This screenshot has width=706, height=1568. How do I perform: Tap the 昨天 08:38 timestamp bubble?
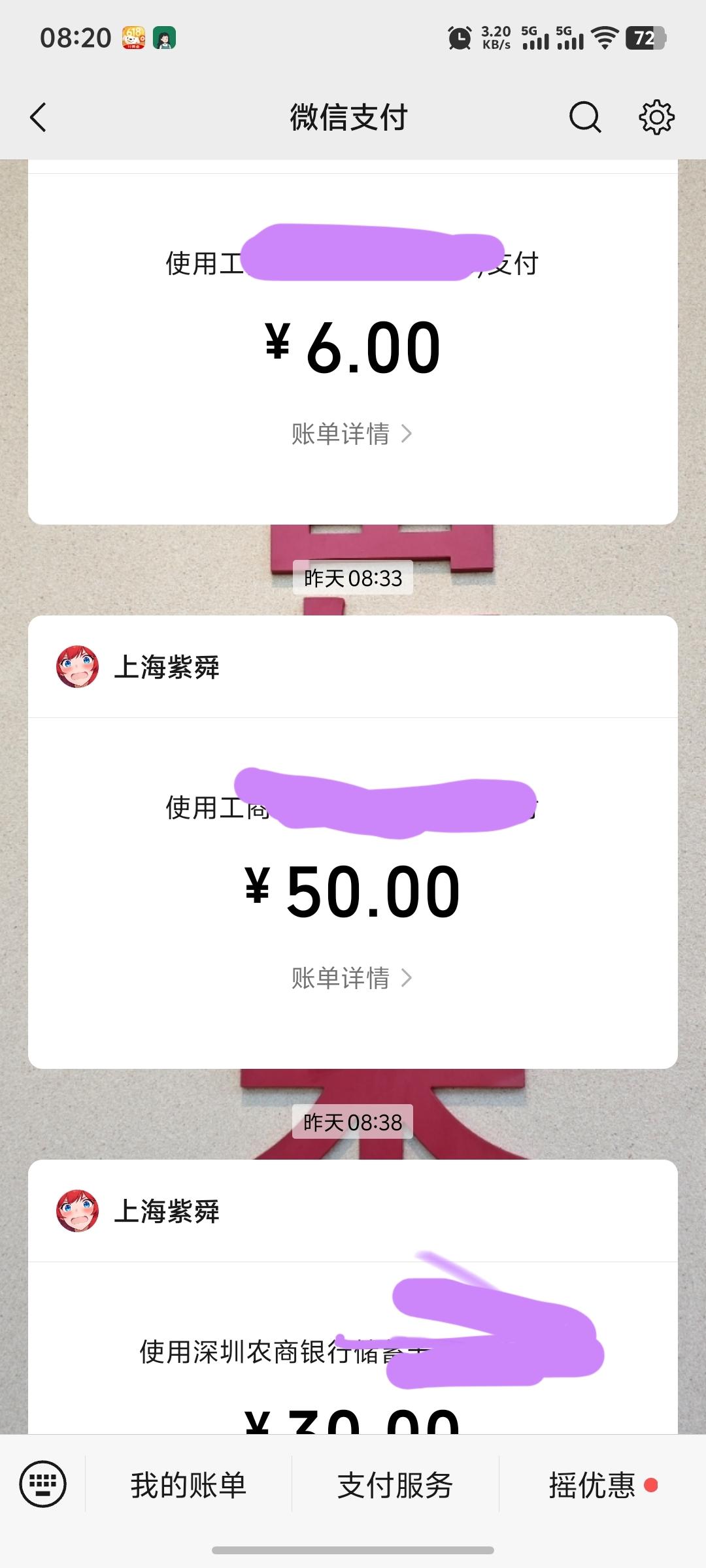pos(353,1123)
